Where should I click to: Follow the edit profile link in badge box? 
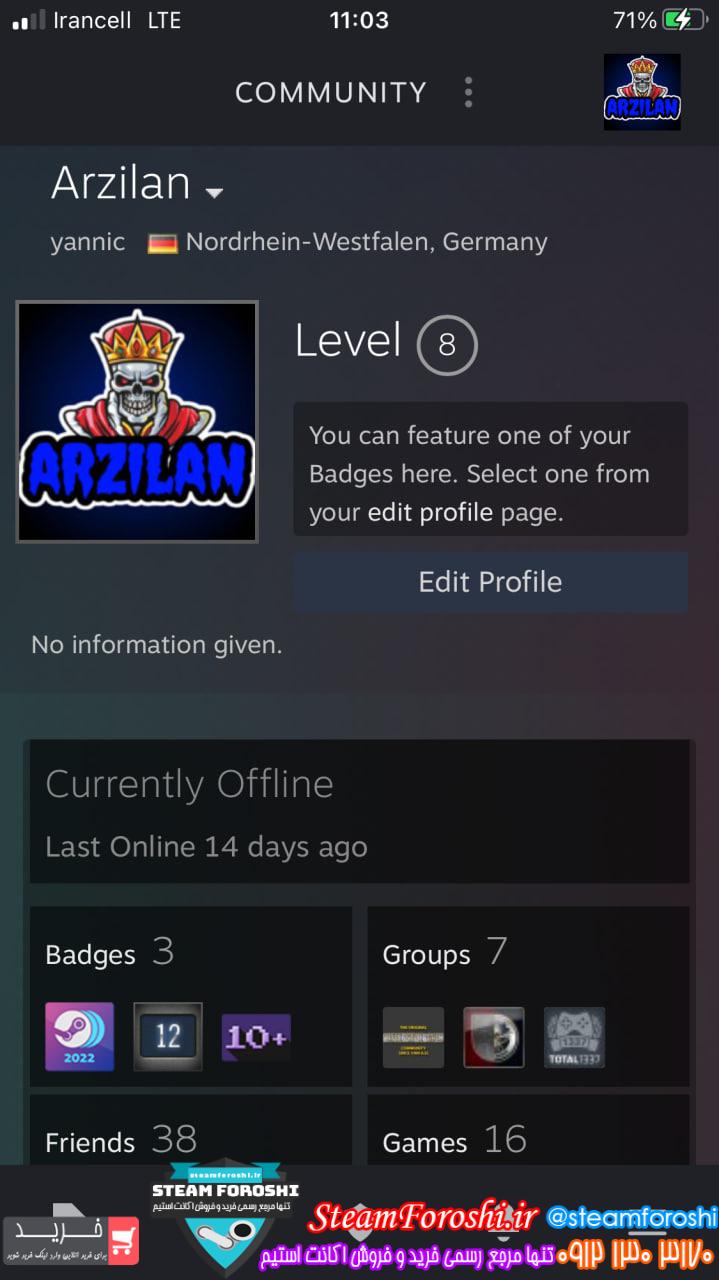pos(430,513)
